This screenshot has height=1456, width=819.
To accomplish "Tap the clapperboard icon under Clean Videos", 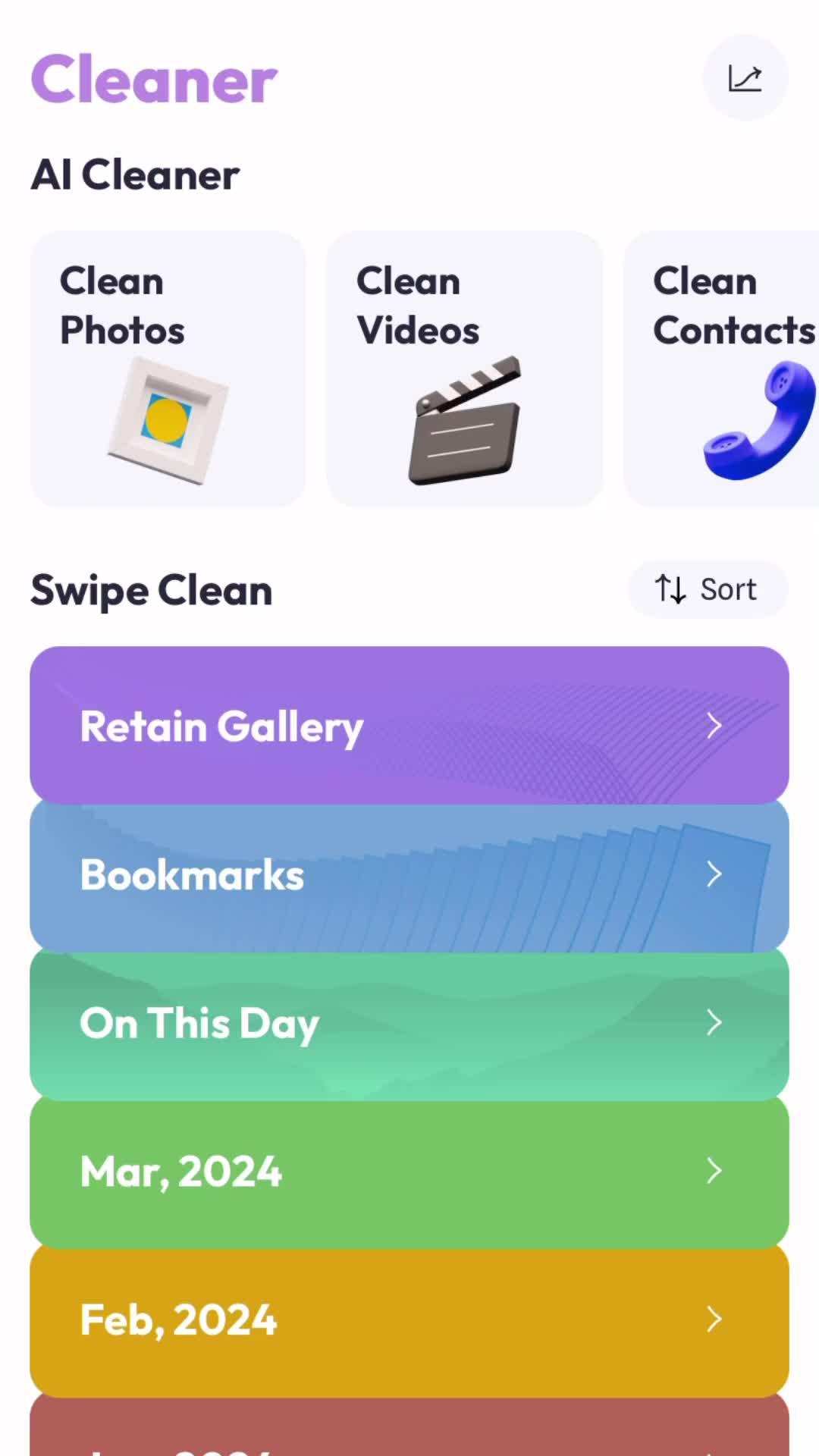I will click(463, 422).
